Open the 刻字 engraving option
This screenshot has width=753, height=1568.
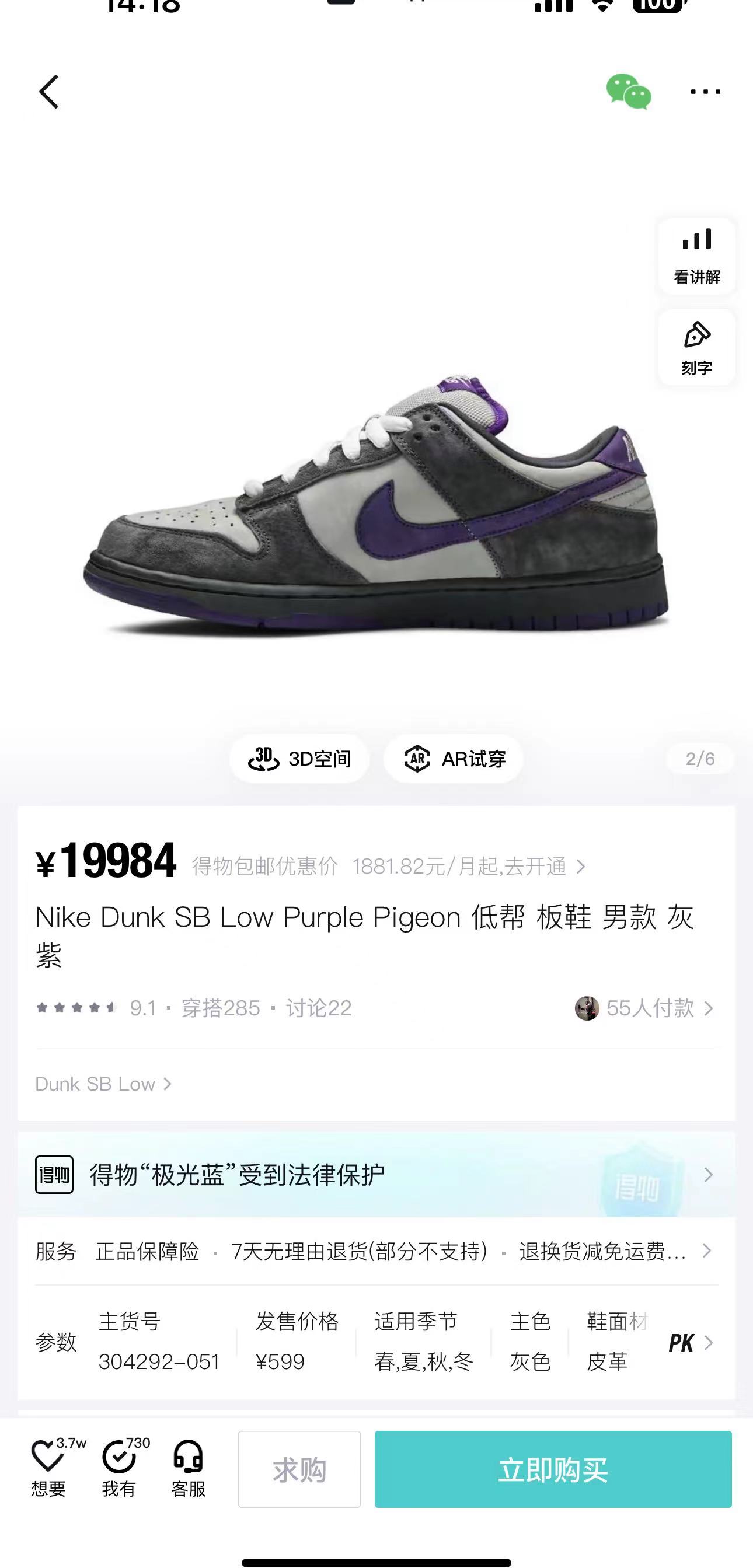[697, 348]
